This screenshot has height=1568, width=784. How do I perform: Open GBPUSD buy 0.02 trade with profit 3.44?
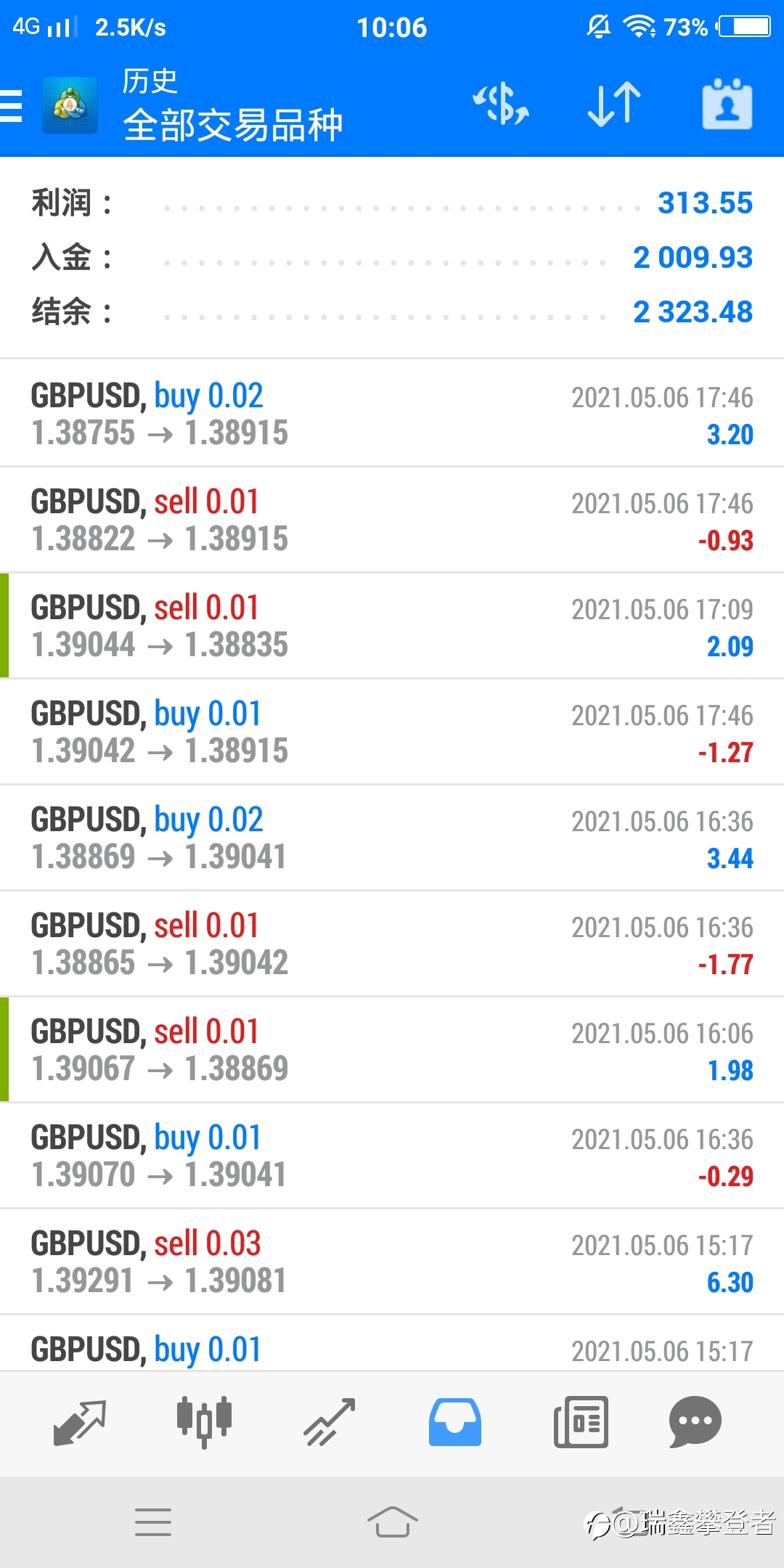click(392, 838)
